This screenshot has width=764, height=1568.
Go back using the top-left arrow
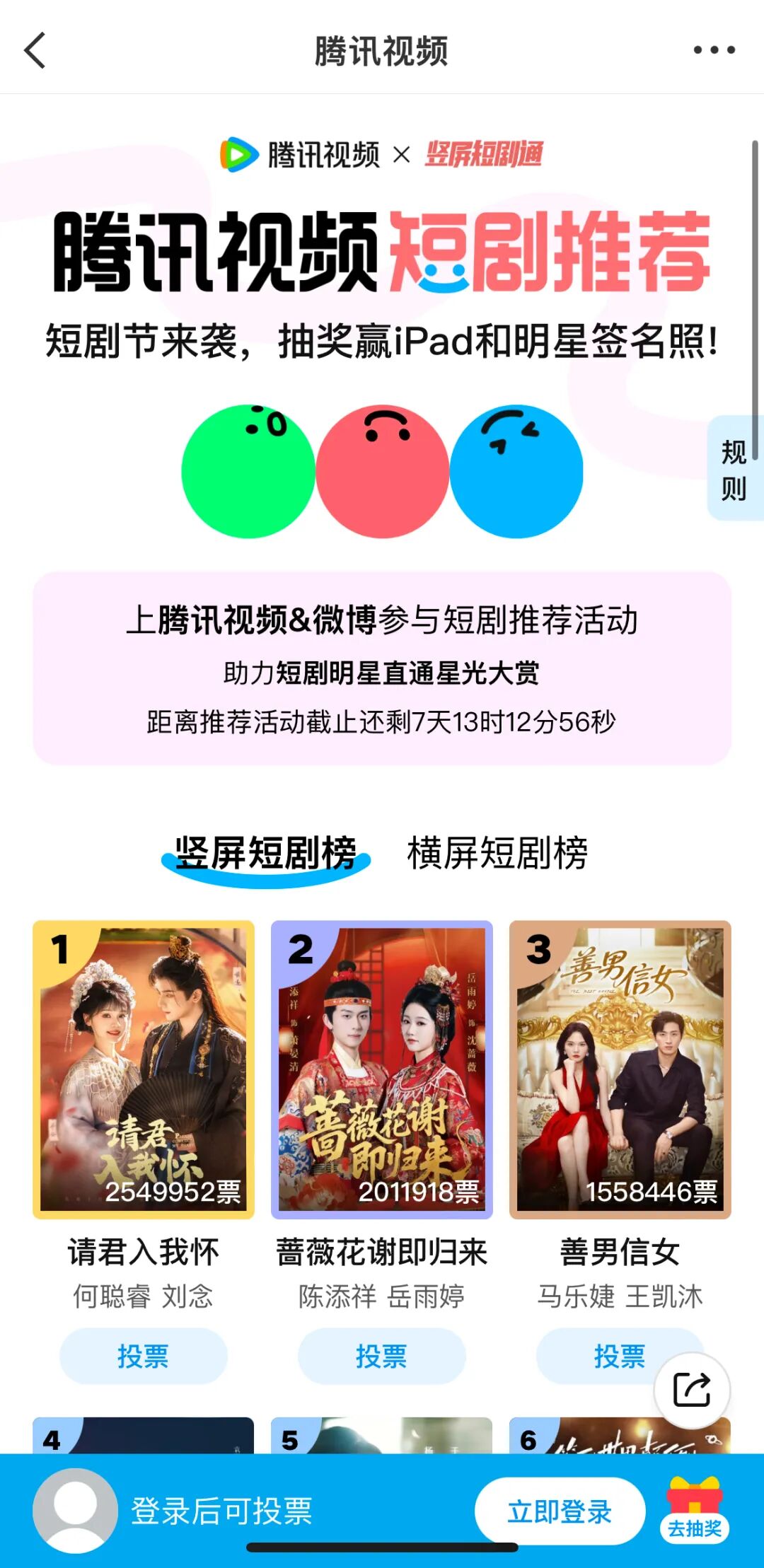tap(35, 50)
